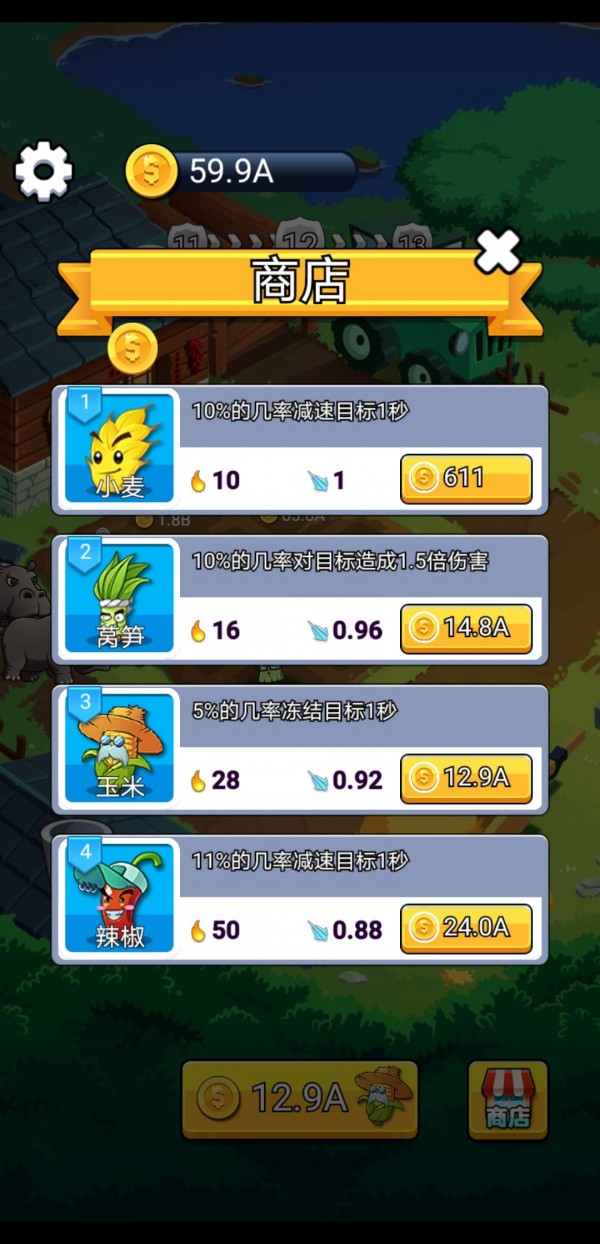The image size is (600, 1244).
Task: Buy 小麦 for 611 coins
Action: [x=466, y=479]
